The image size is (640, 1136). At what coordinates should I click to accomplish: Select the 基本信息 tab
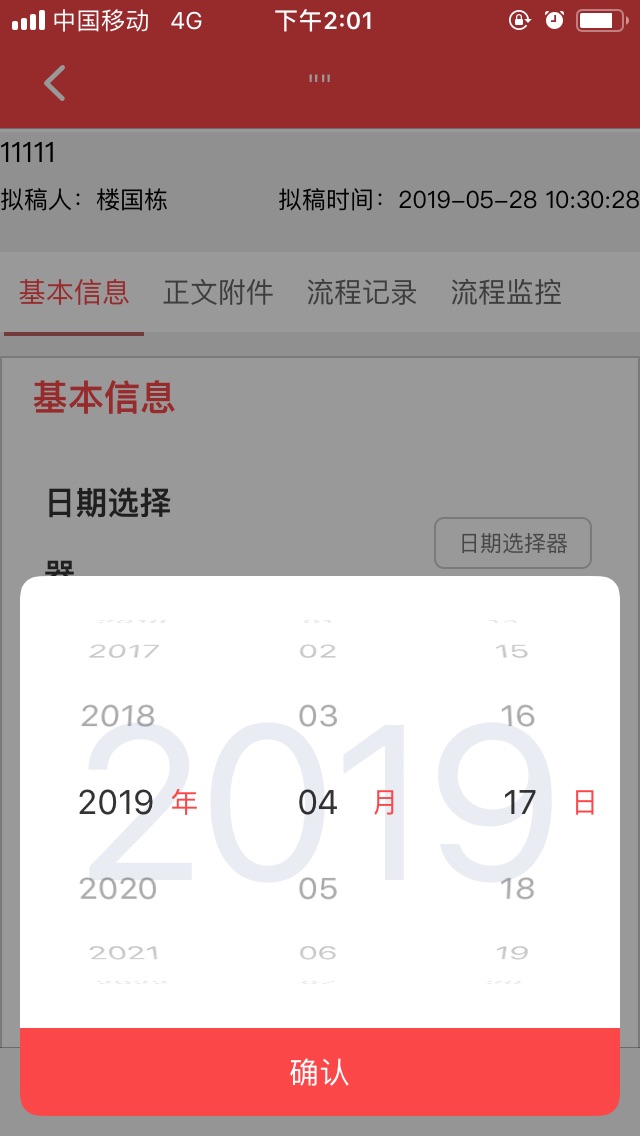pos(74,292)
